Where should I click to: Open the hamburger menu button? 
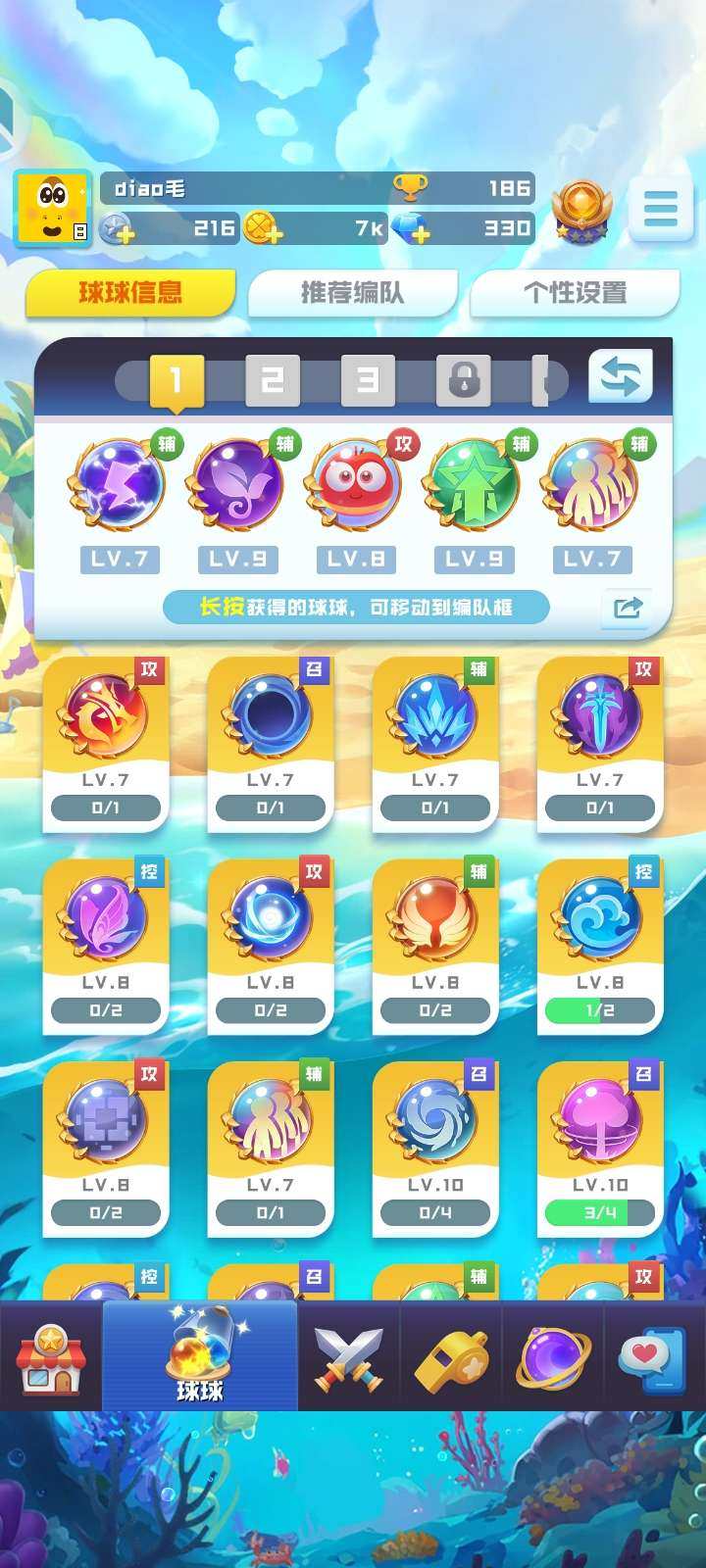click(660, 209)
